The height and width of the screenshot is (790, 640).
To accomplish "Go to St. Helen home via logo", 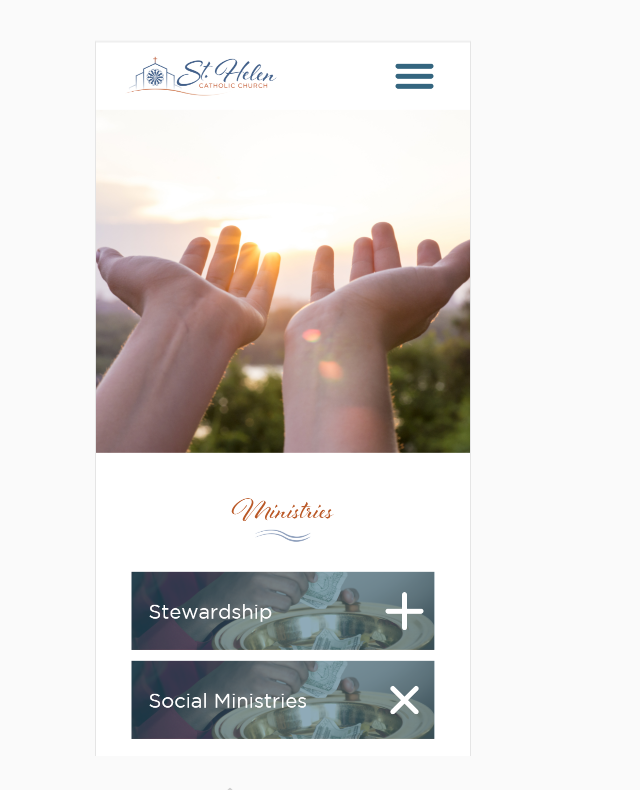I will coord(202,76).
